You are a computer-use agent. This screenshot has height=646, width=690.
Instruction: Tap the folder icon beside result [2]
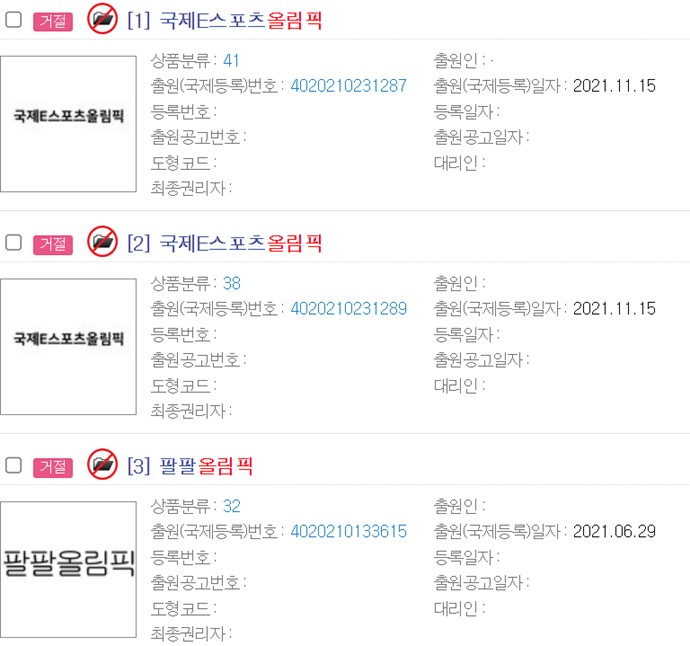(102, 242)
